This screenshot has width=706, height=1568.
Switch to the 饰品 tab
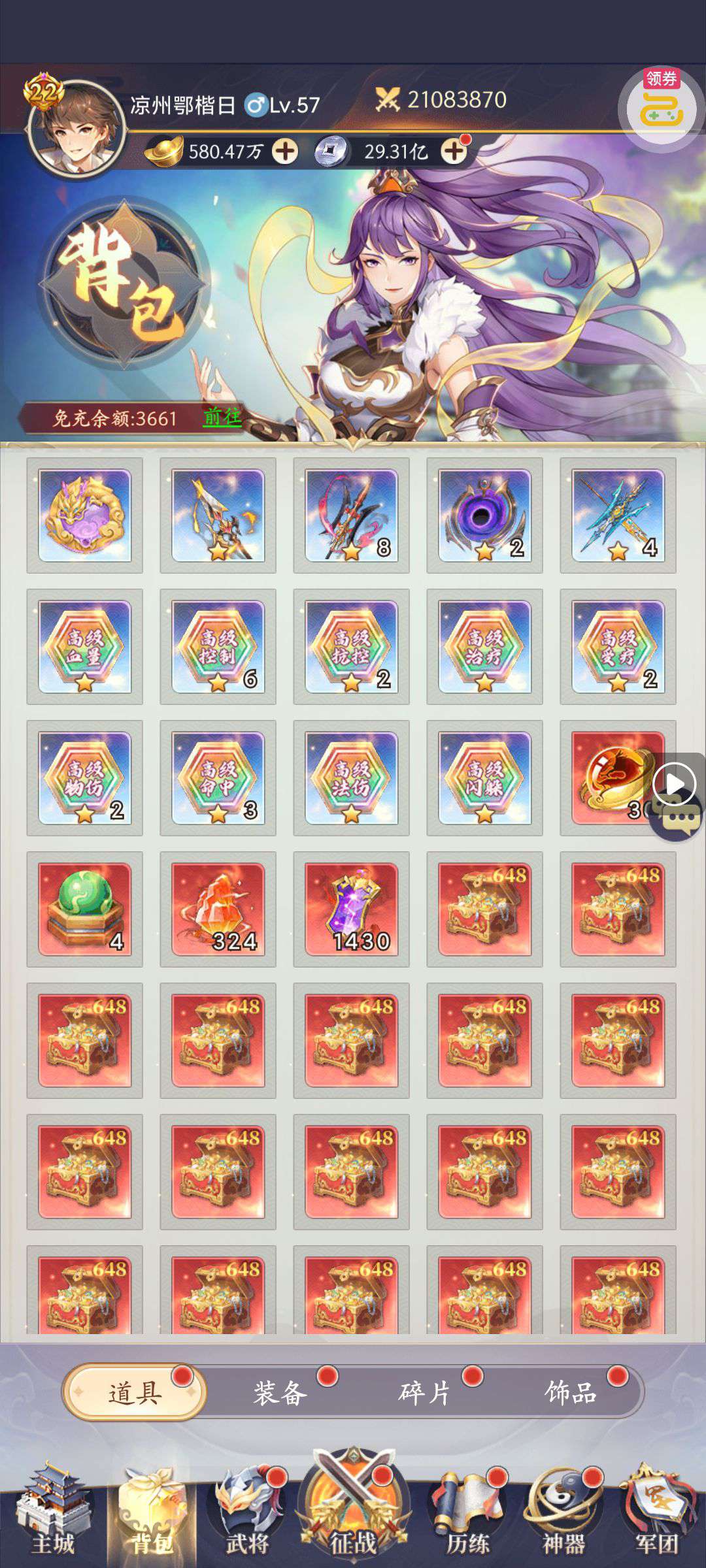coord(571,1394)
